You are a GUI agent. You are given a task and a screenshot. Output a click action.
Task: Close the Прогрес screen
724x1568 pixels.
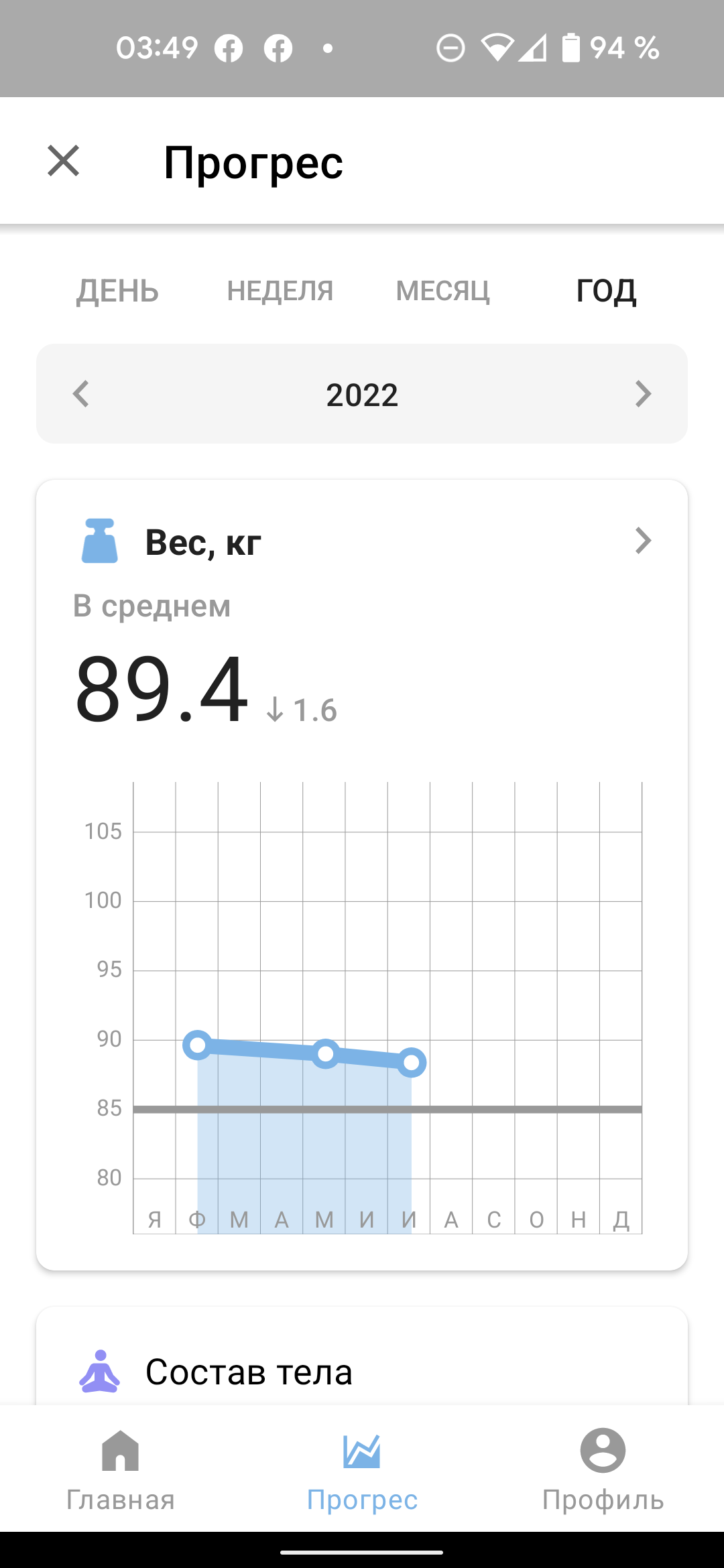click(x=64, y=161)
